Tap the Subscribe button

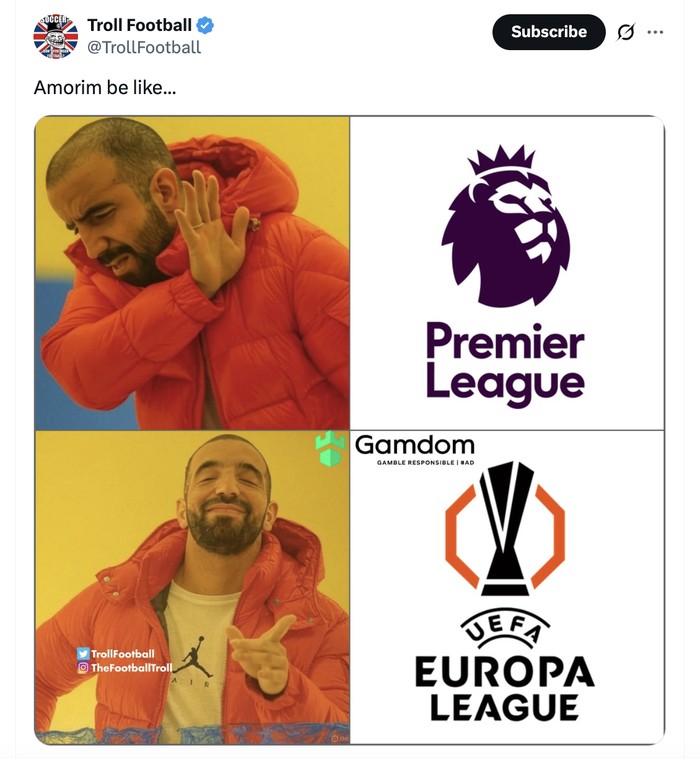click(x=548, y=32)
